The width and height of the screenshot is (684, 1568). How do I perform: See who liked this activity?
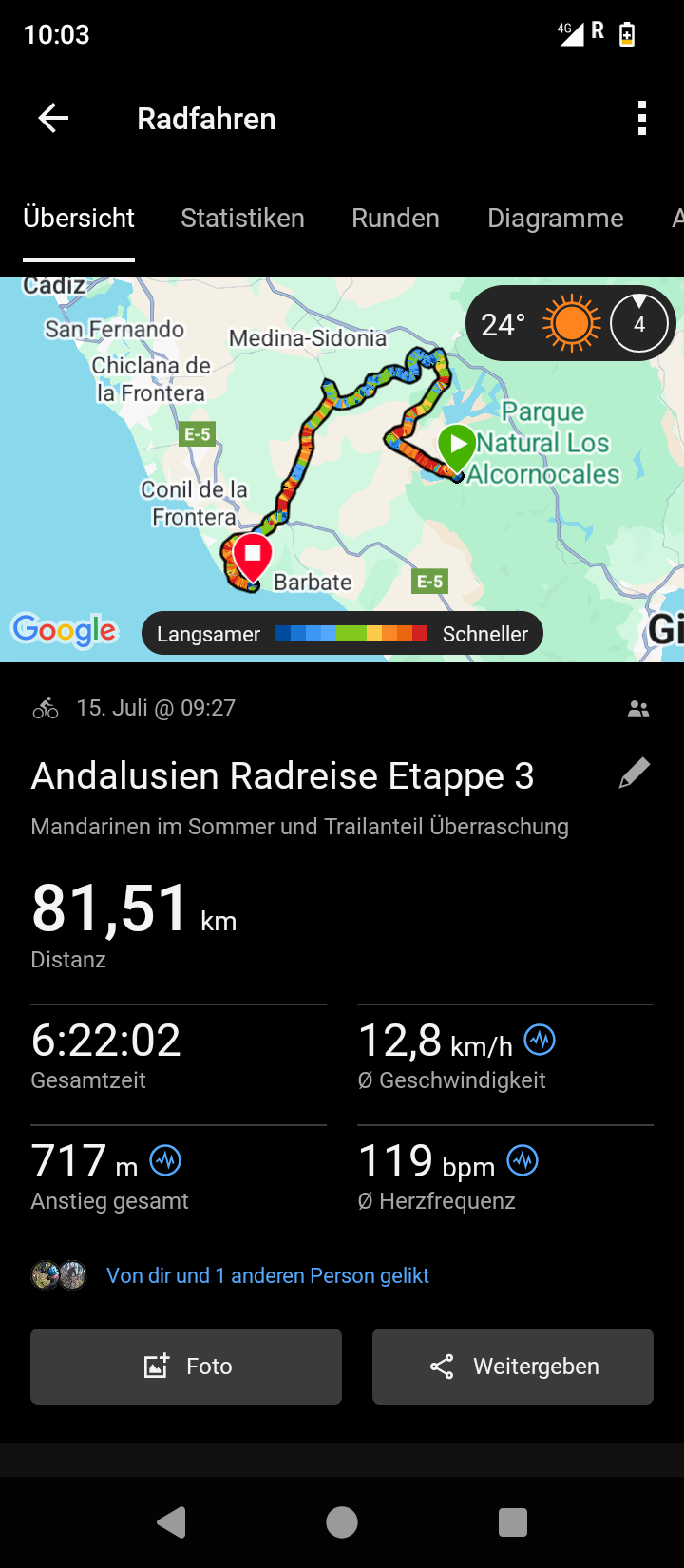pyautogui.click(x=267, y=1275)
